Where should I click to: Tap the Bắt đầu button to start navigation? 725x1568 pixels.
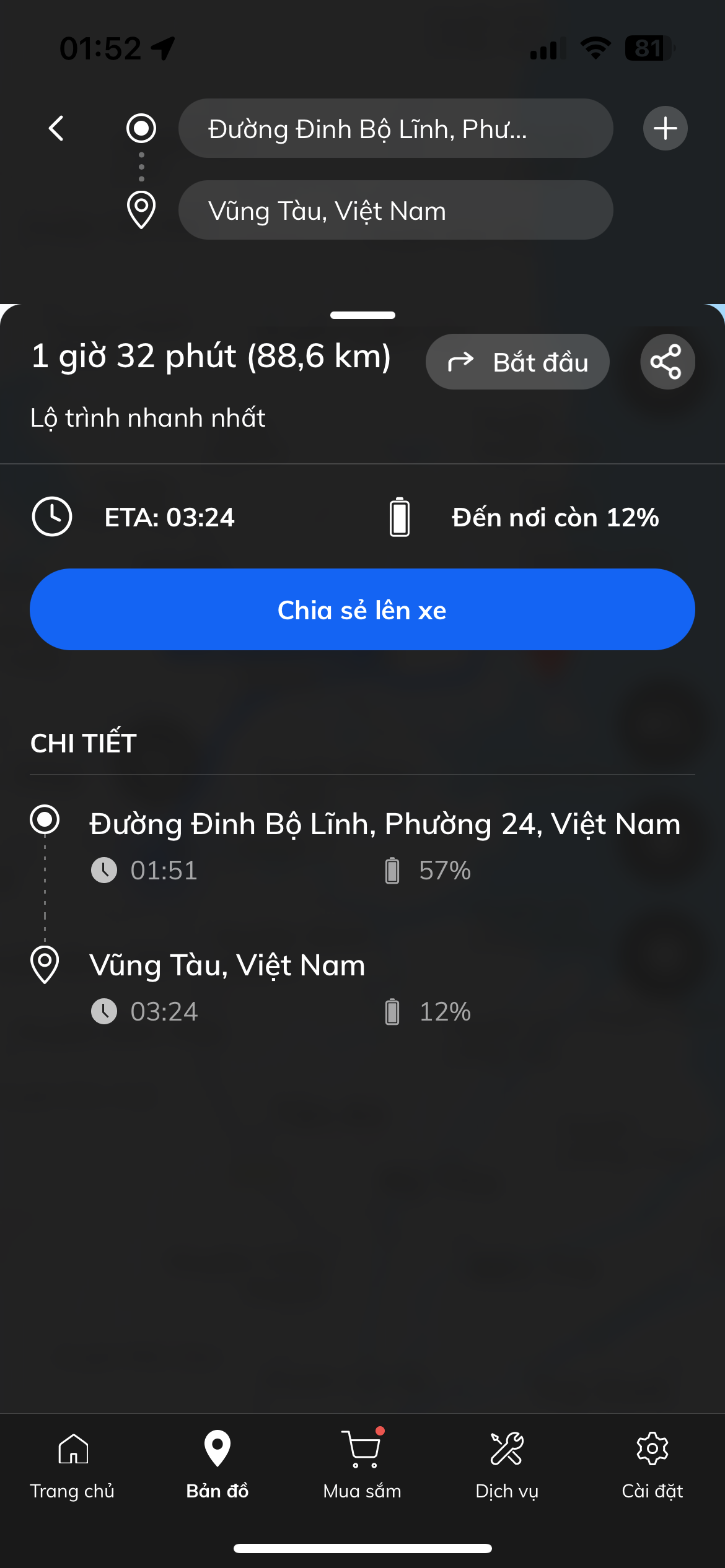[x=517, y=362]
